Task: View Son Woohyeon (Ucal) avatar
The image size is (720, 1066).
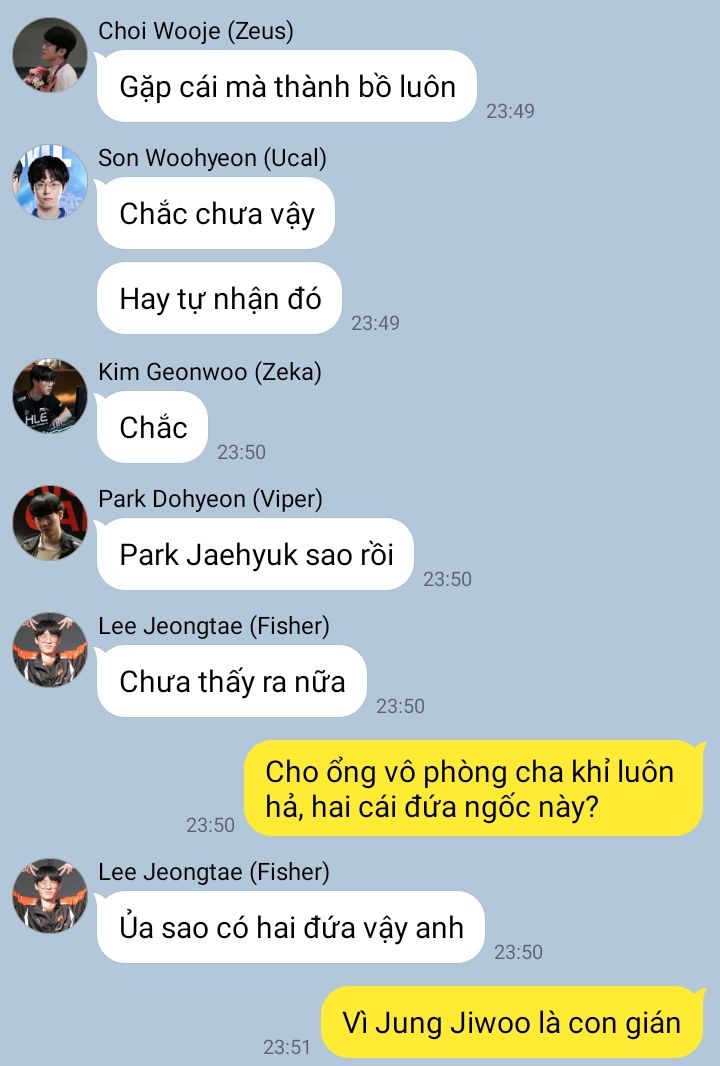Action: 50,182
